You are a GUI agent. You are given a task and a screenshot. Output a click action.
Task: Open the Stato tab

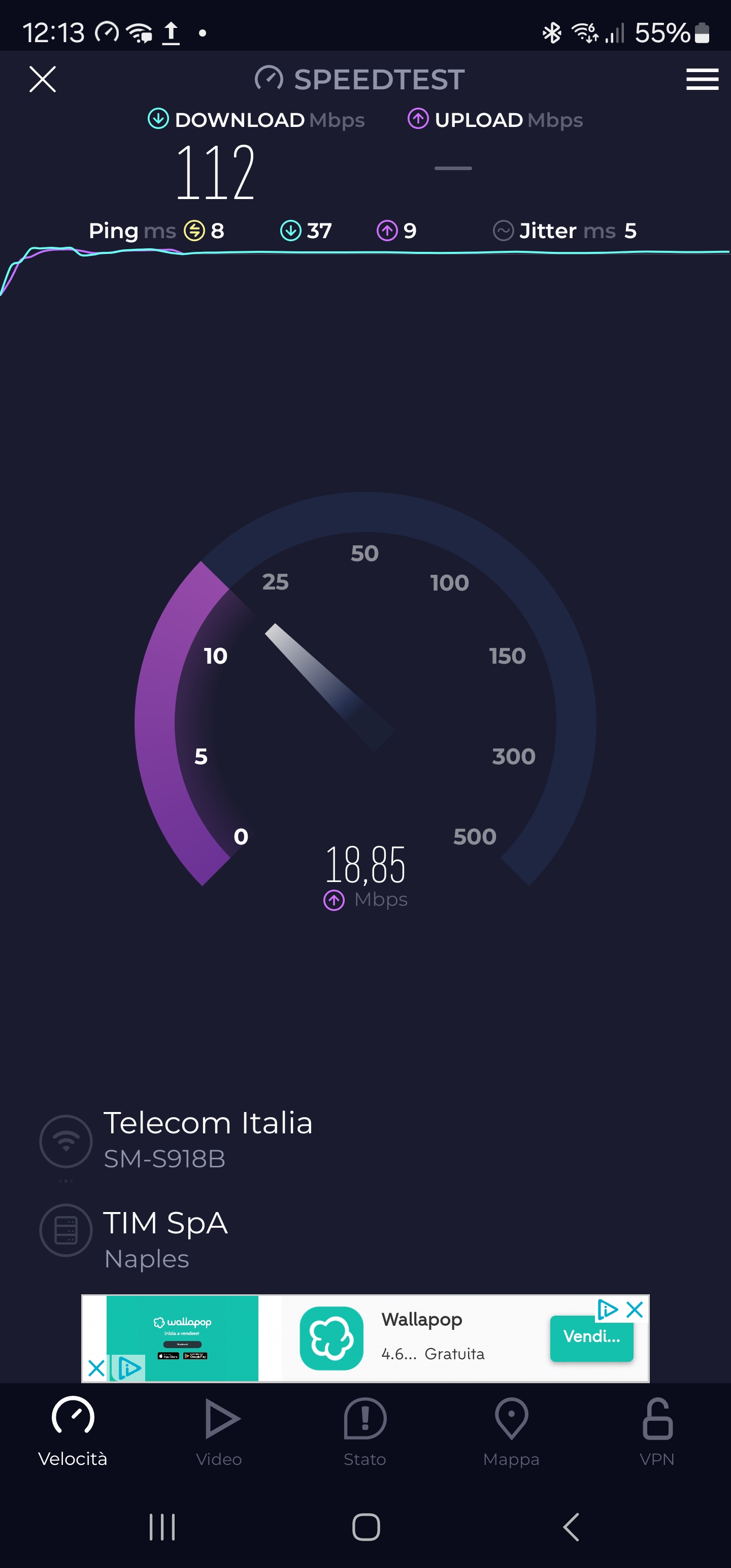(365, 1433)
